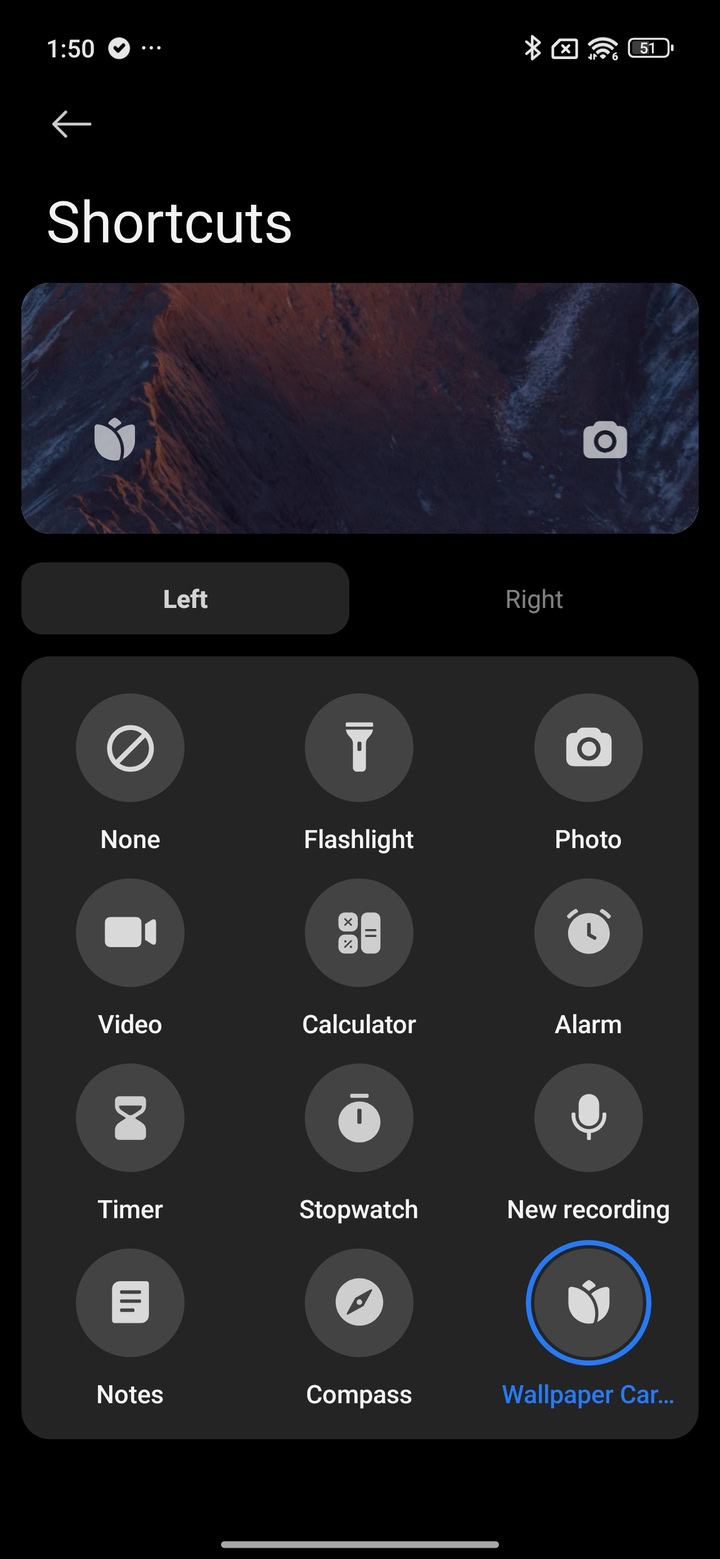The width and height of the screenshot is (720, 1559).
Task: Choose Calculator as the shortcut
Action: [359, 933]
